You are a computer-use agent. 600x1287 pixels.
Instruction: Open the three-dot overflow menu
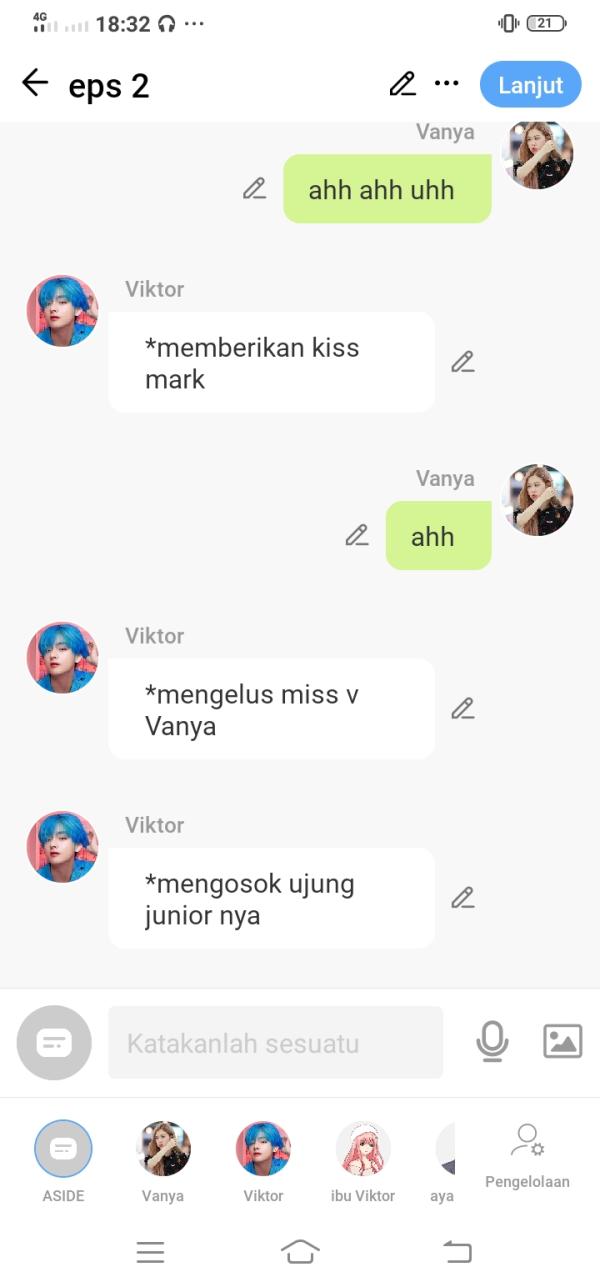(x=446, y=84)
